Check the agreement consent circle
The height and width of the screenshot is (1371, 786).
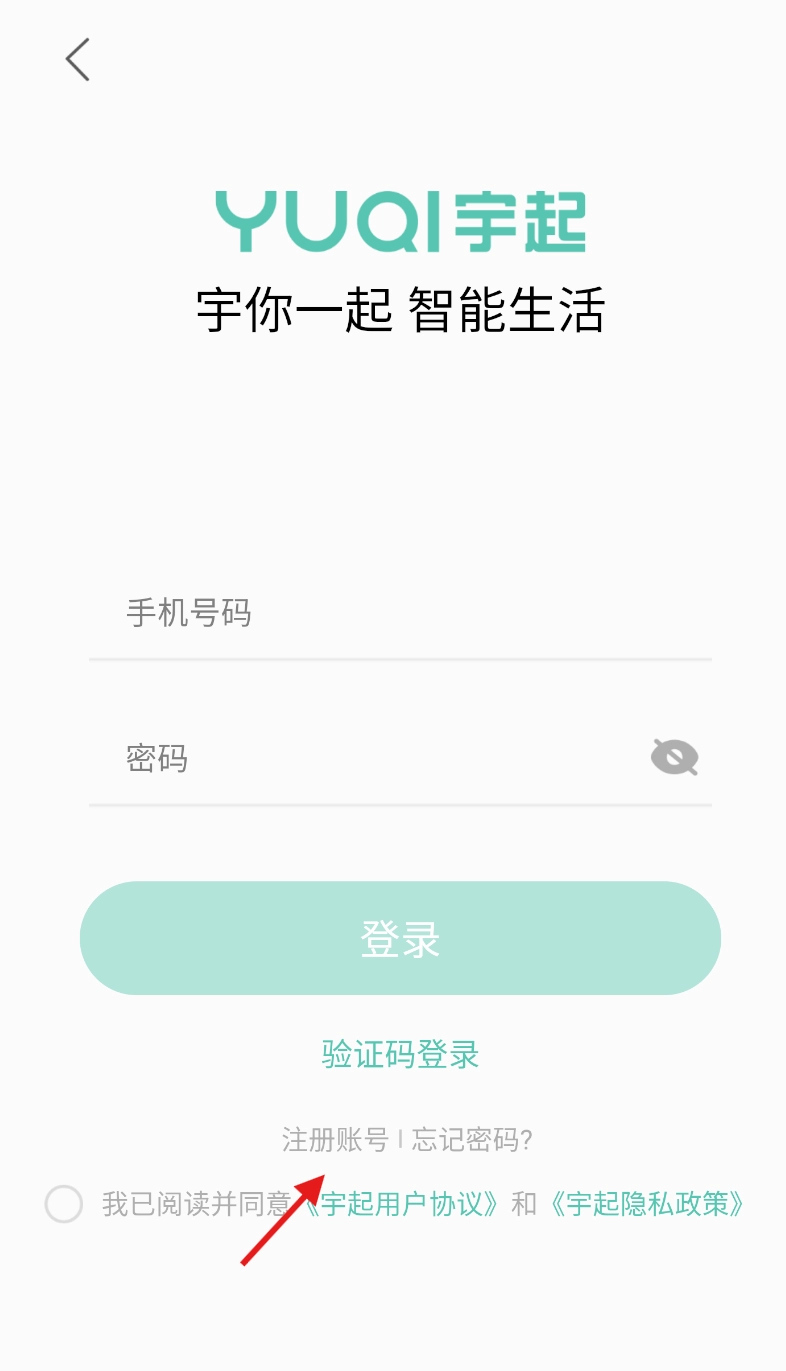tap(64, 1204)
